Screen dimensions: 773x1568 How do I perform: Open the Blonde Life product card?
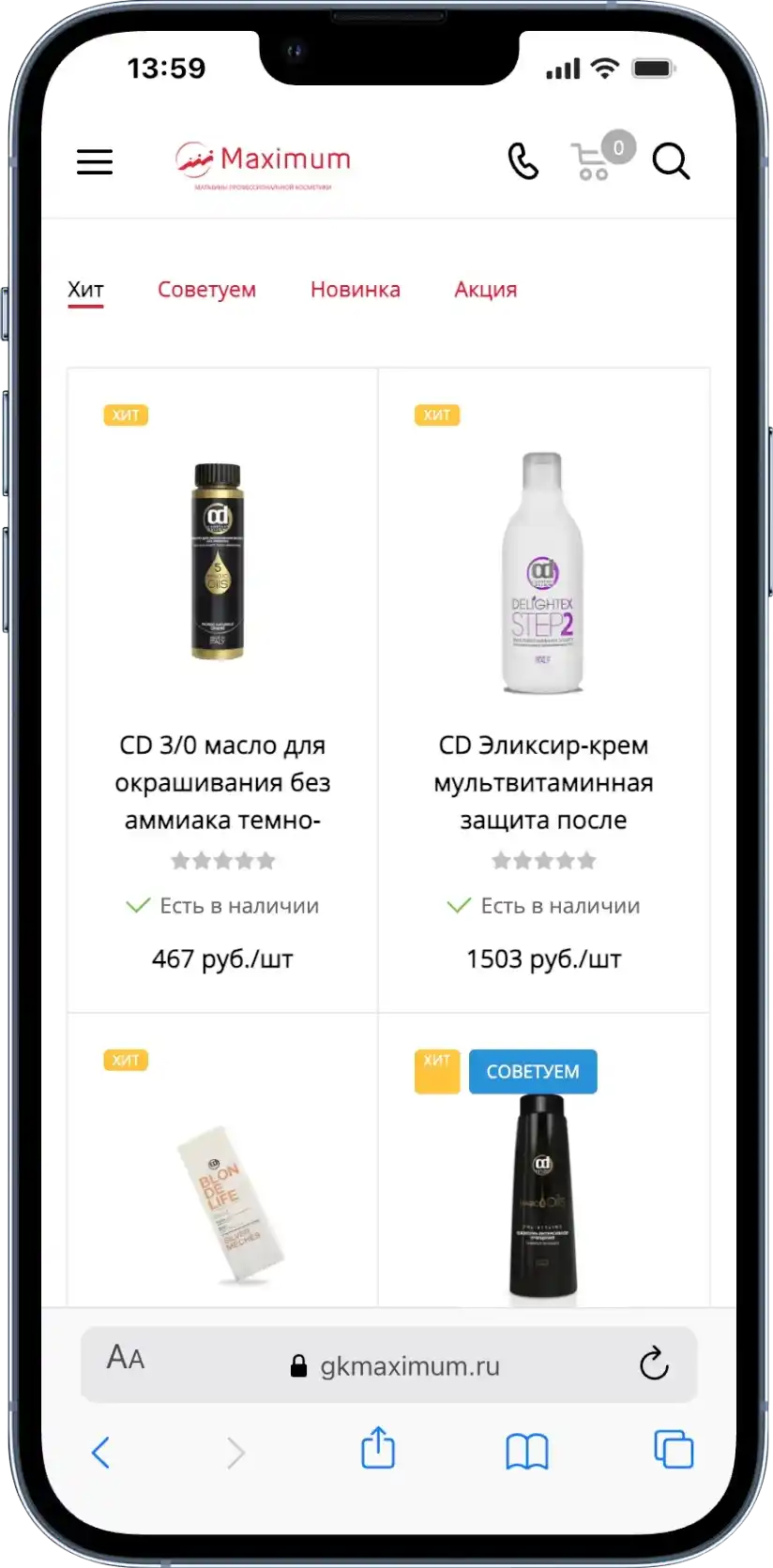coord(228,1203)
